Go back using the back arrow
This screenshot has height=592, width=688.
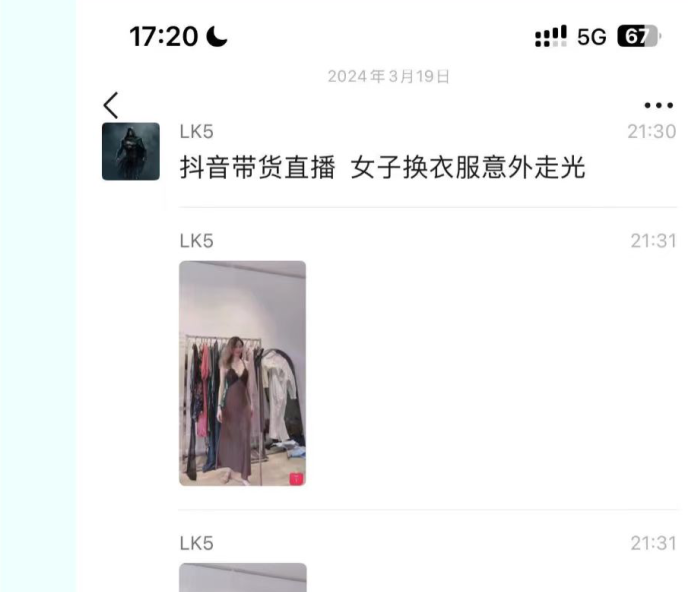(x=110, y=104)
